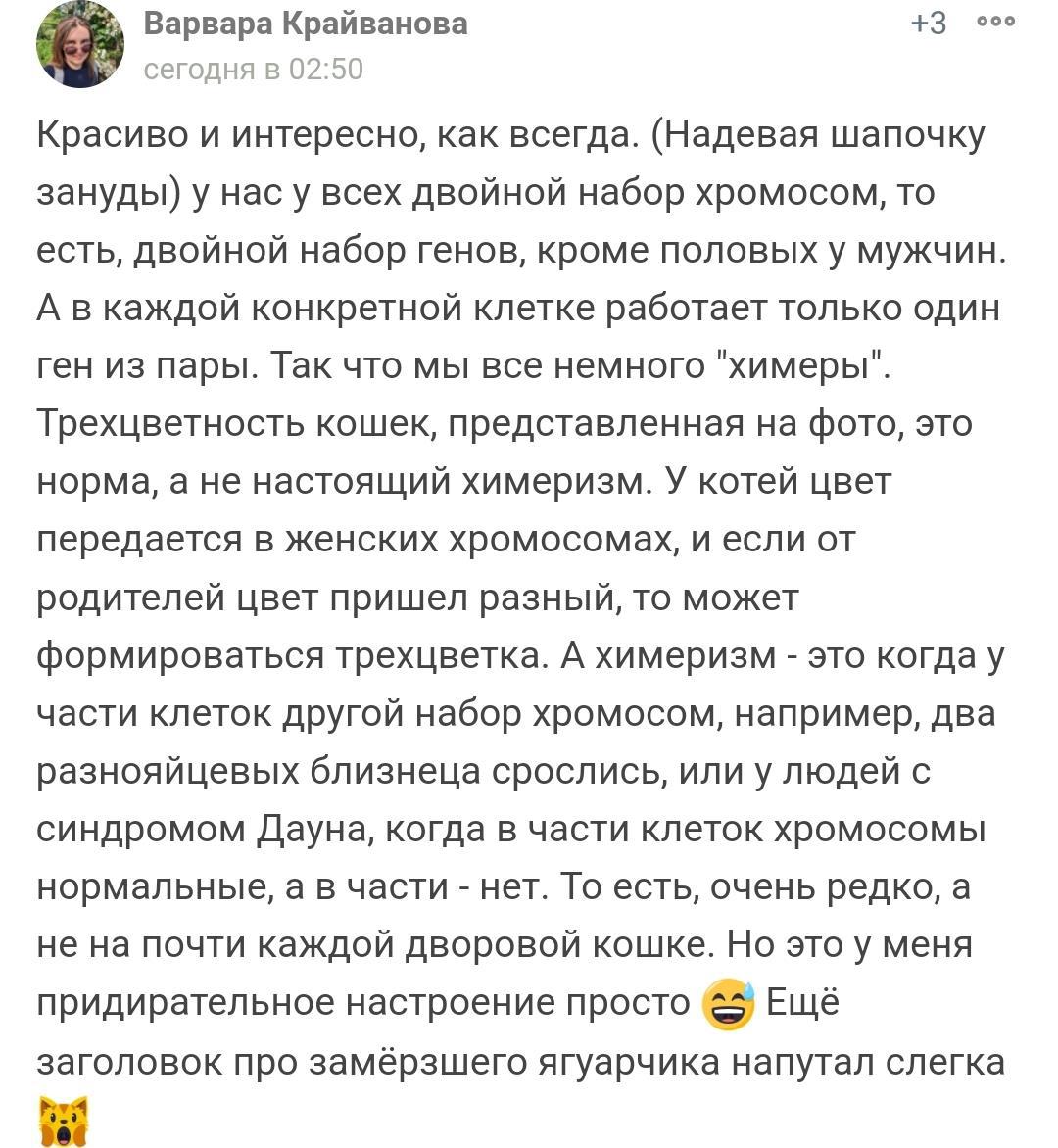Image resolution: width=1058 pixels, height=1148 pixels.
Task: Open the three-dot menu on this comment
Action: (x=997, y=24)
